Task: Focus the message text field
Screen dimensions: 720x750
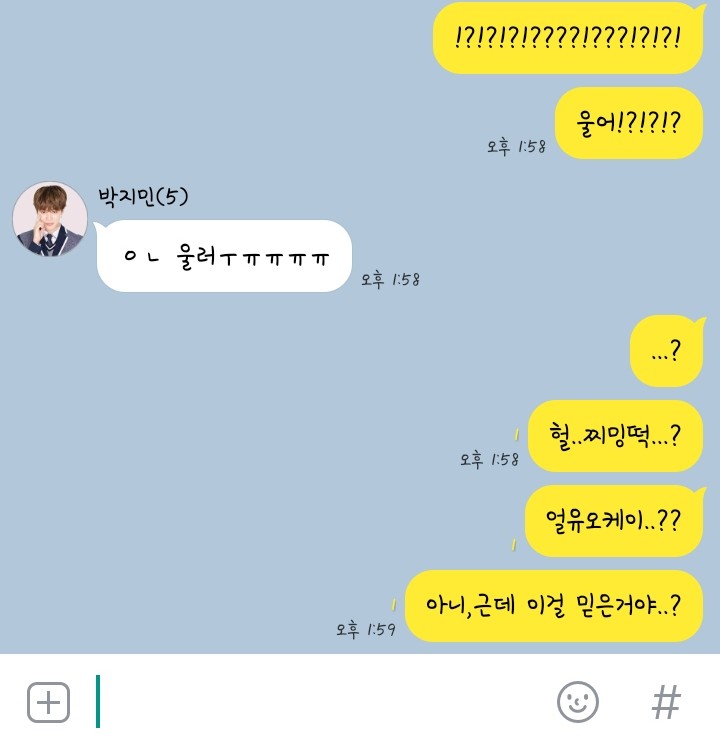Action: pos(320,702)
